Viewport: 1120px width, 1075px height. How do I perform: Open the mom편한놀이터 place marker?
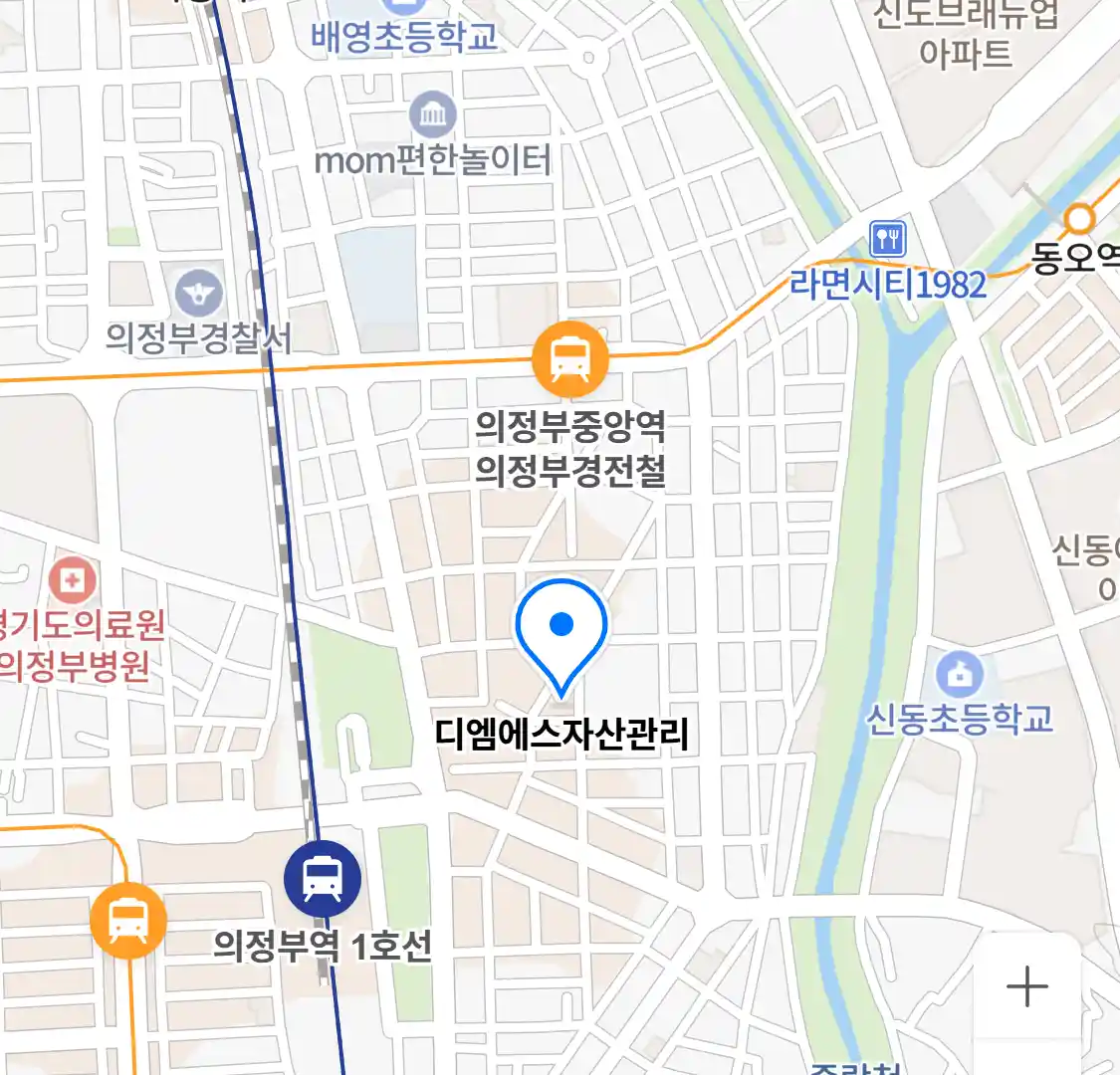click(433, 115)
